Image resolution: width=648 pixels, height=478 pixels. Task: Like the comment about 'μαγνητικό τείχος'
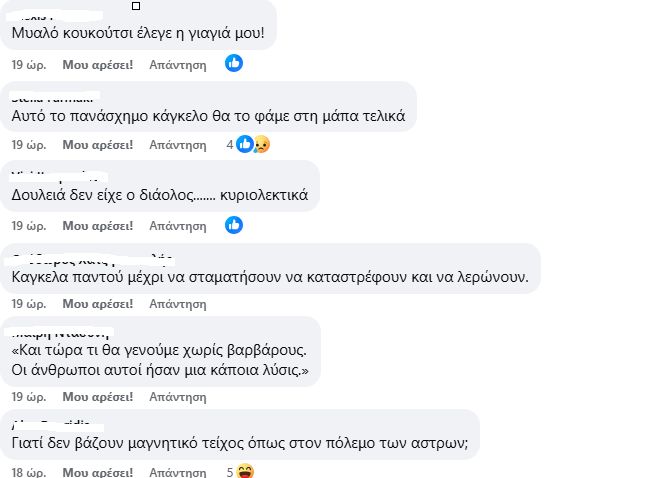click(x=98, y=471)
